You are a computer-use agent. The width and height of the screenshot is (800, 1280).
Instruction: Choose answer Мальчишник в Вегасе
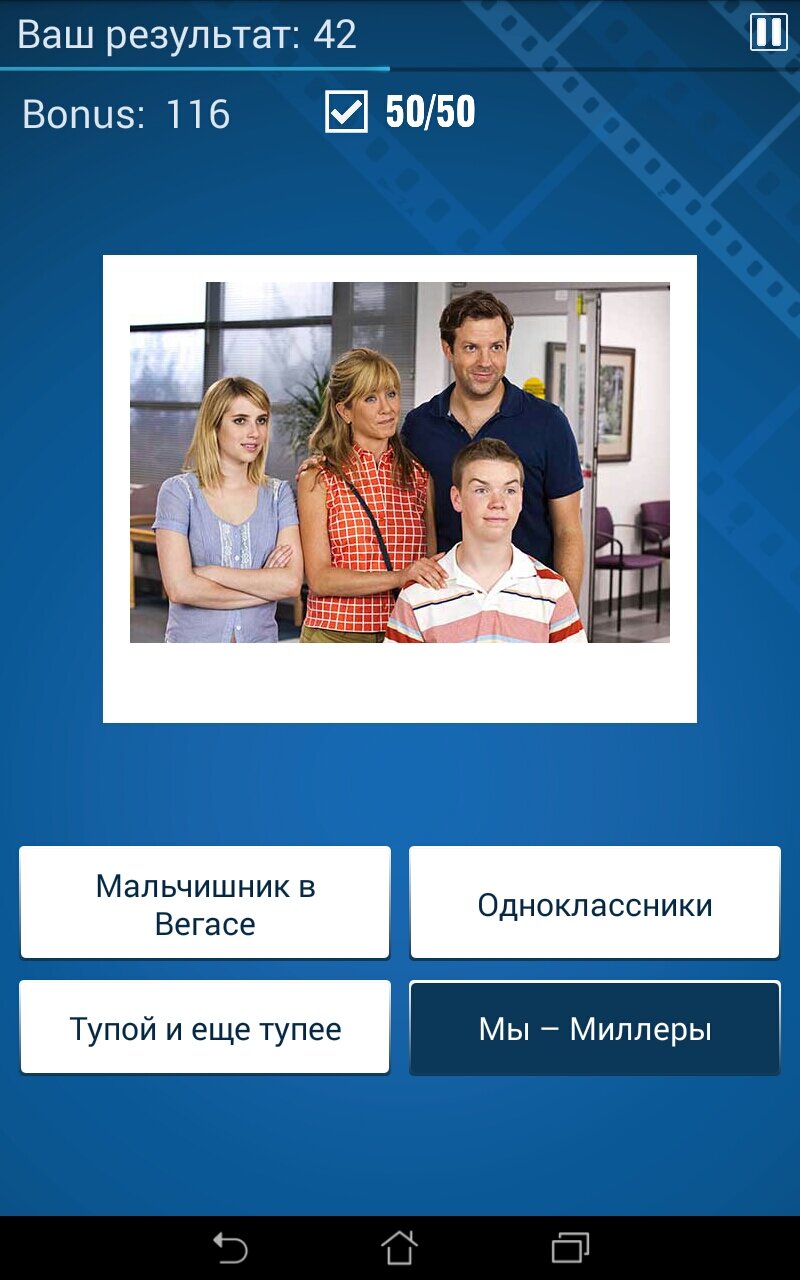[x=205, y=903]
